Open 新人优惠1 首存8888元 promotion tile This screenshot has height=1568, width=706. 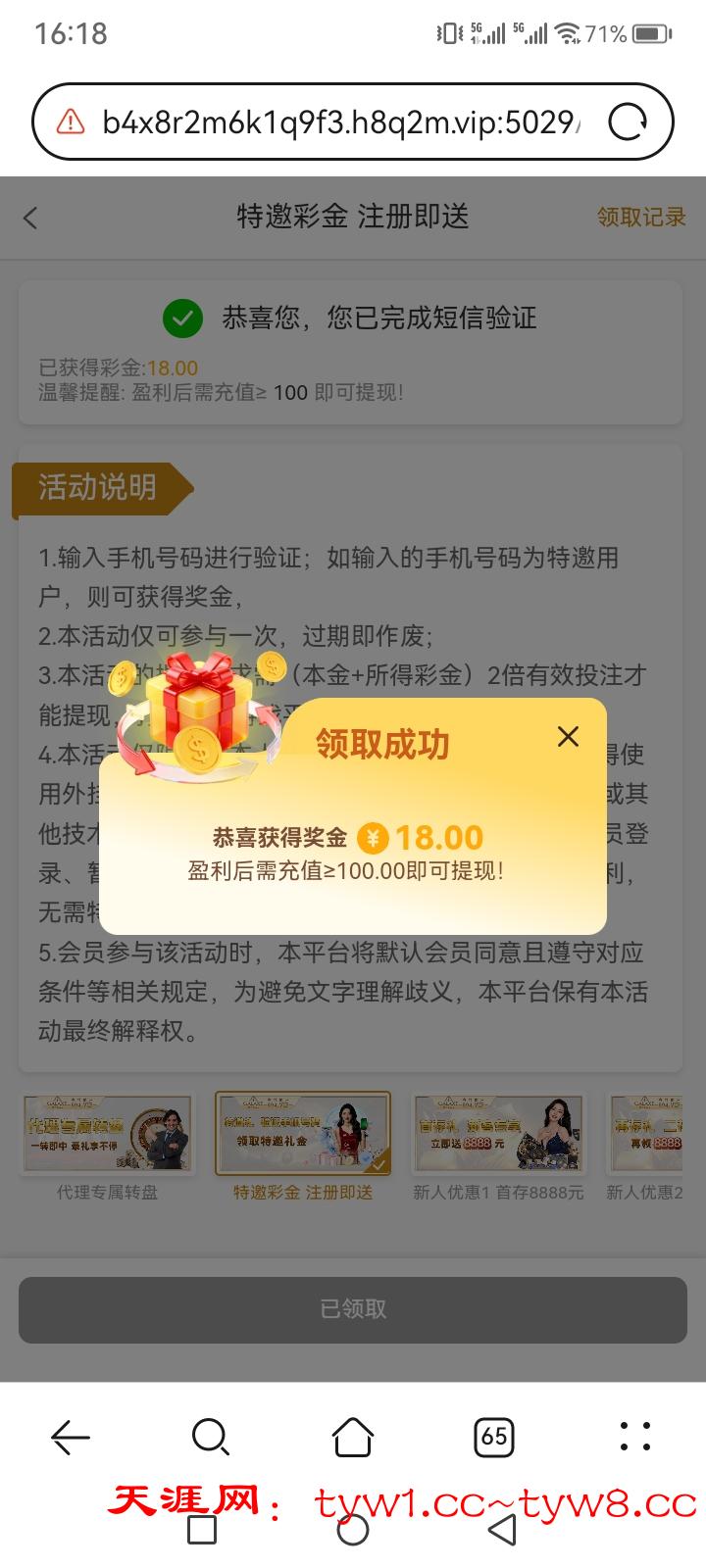pos(498,1137)
